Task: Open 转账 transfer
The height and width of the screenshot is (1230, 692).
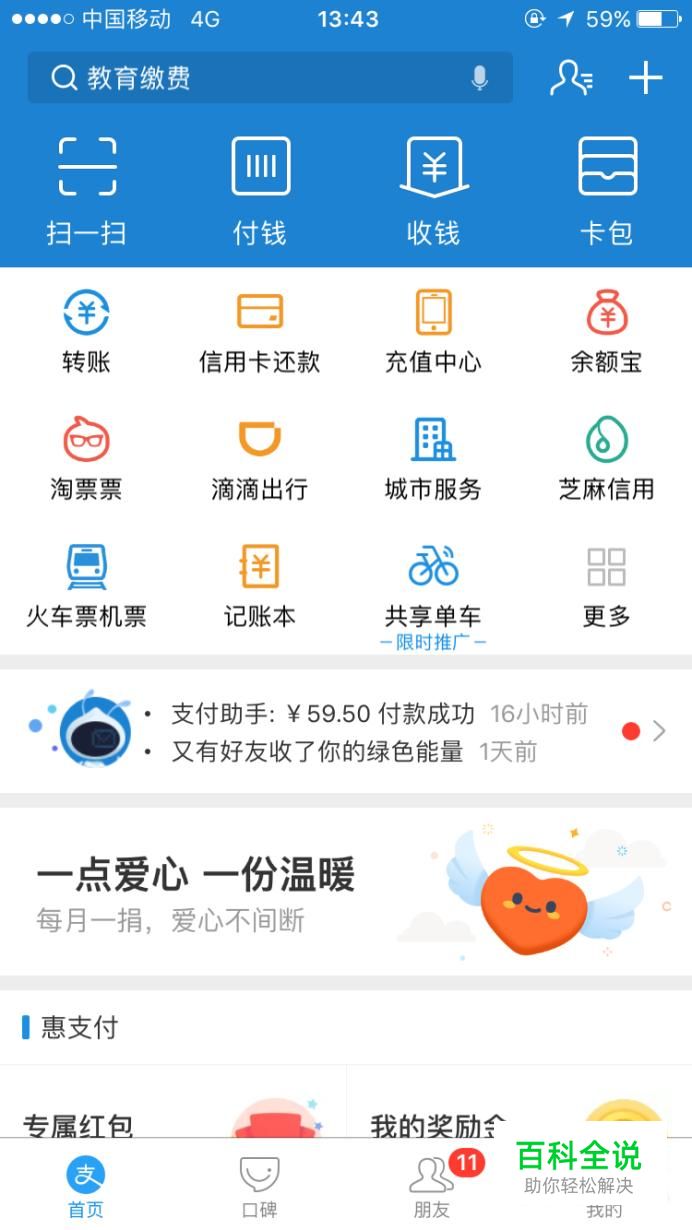Action: [86, 332]
